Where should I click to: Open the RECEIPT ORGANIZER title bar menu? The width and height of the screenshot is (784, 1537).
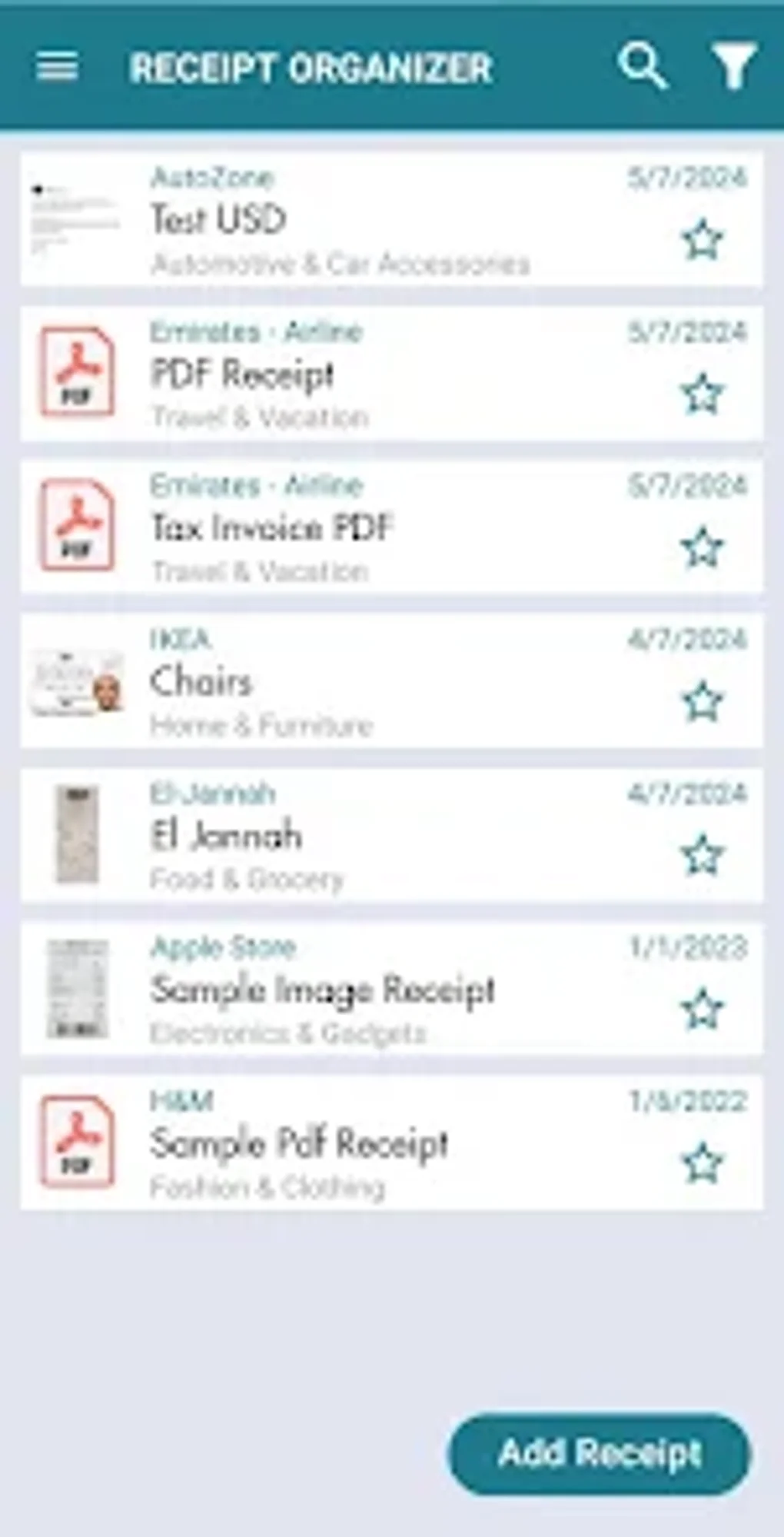click(x=311, y=68)
